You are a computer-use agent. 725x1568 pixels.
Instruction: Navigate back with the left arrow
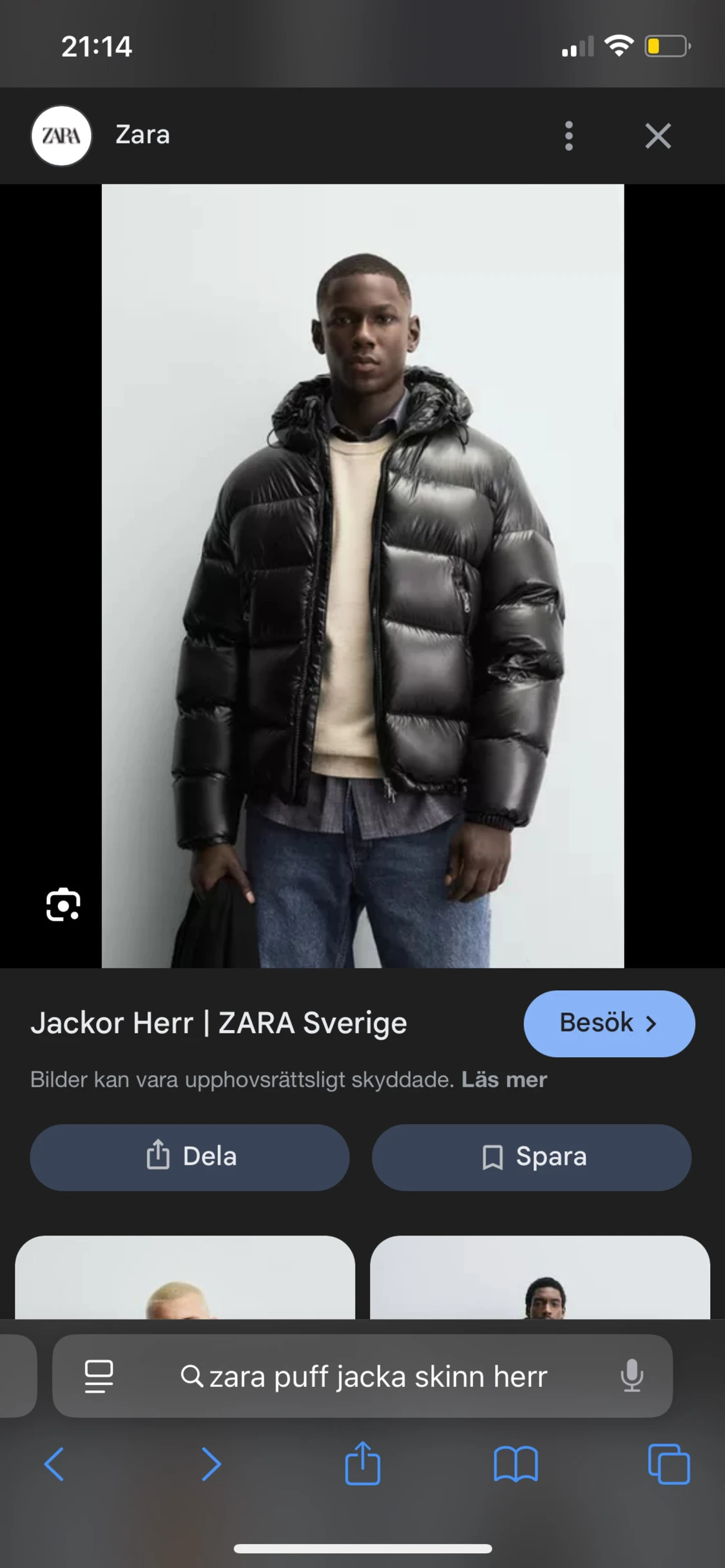(x=54, y=1465)
